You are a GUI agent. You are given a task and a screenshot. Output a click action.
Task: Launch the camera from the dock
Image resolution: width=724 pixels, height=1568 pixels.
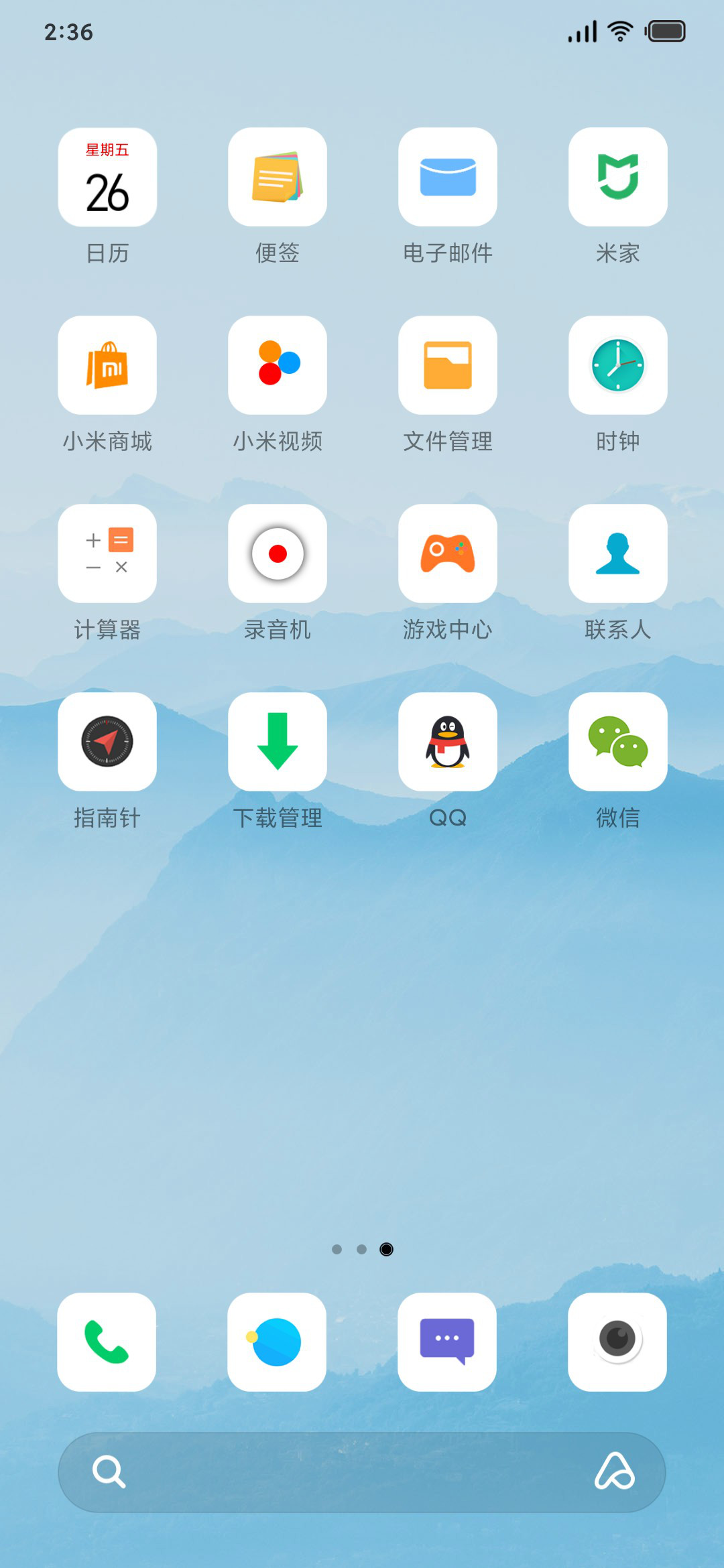tap(617, 1342)
